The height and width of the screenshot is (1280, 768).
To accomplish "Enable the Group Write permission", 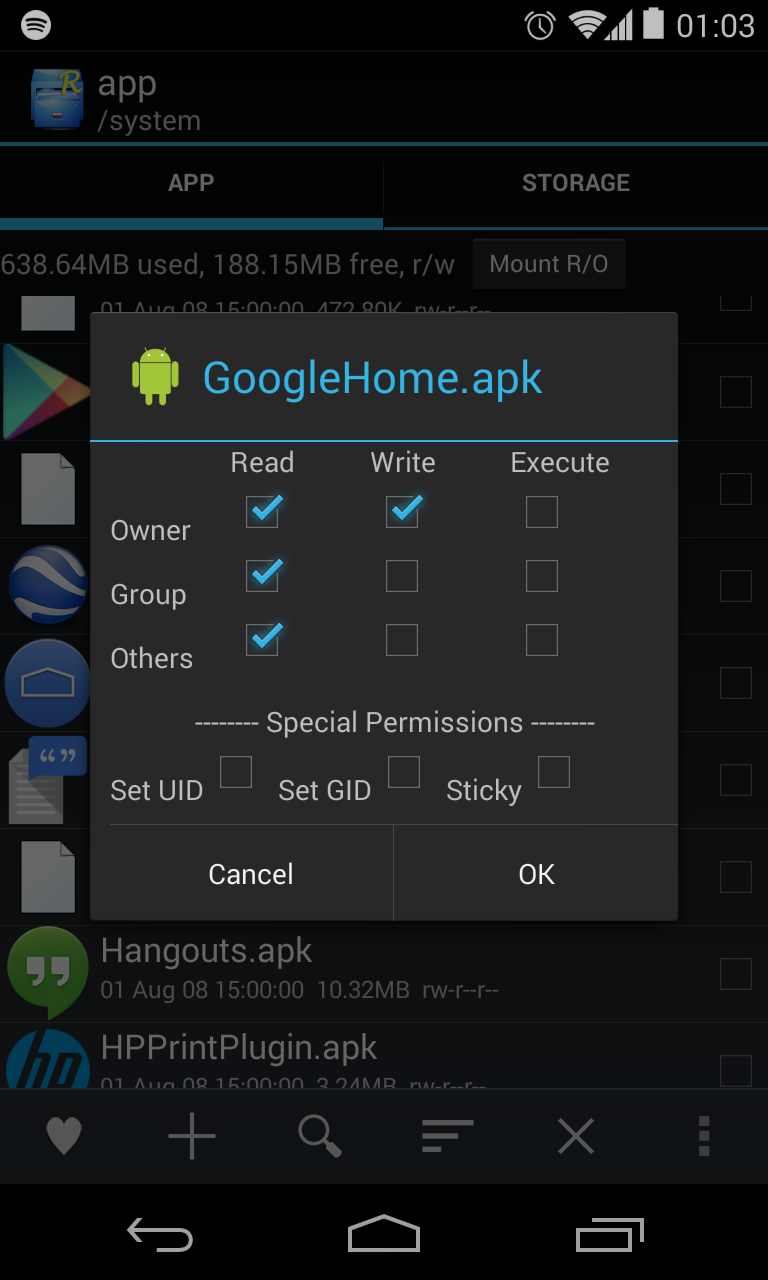I will pyautogui.click(x=402, y=576).
